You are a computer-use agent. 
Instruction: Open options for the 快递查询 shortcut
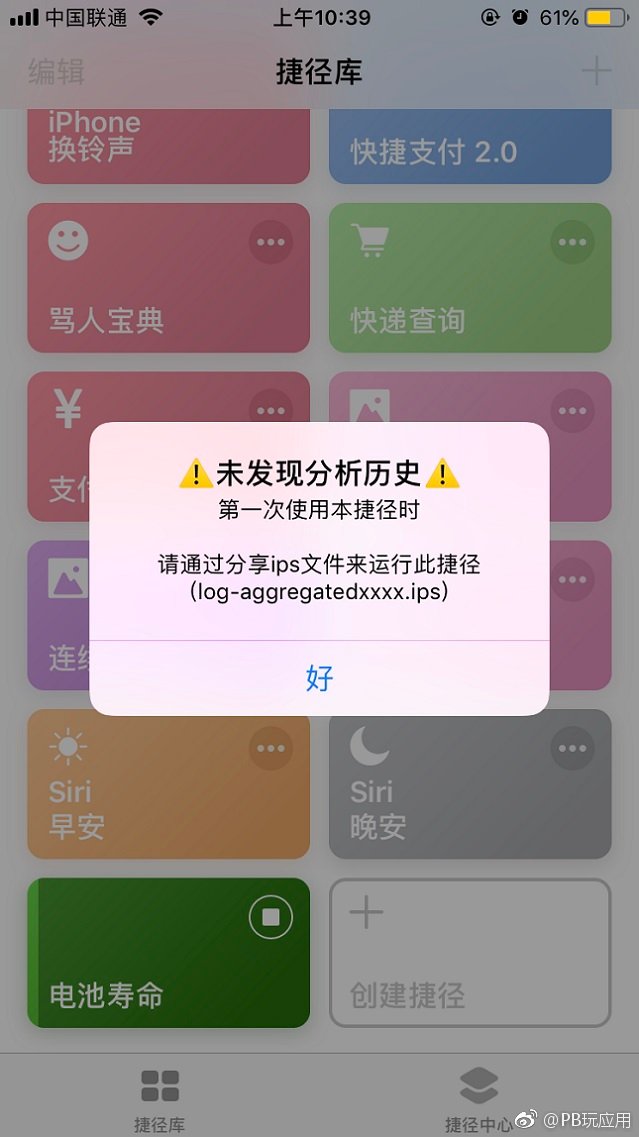(x=573, y=242)
